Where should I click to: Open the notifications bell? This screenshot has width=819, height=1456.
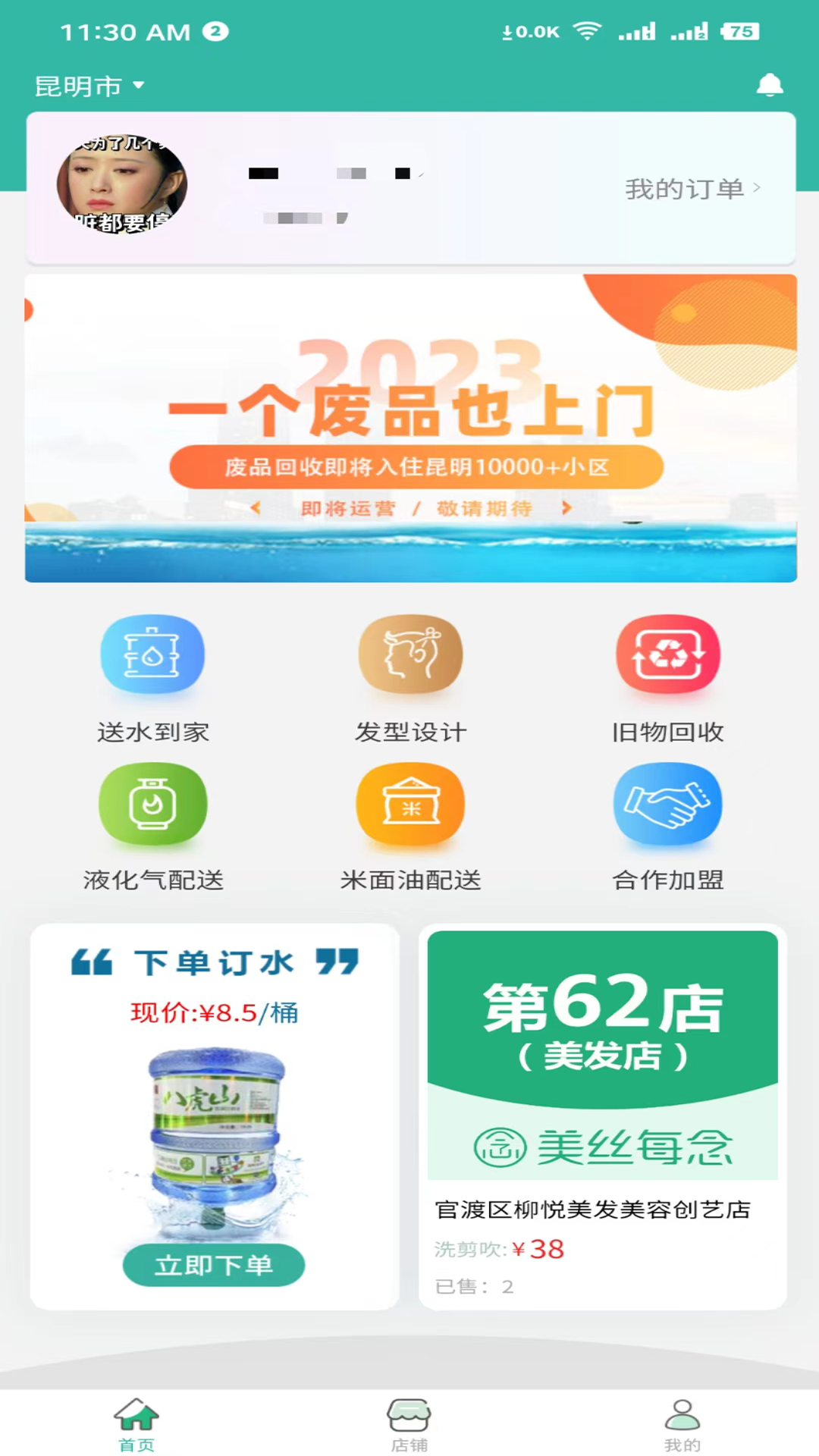pos(769,85)
